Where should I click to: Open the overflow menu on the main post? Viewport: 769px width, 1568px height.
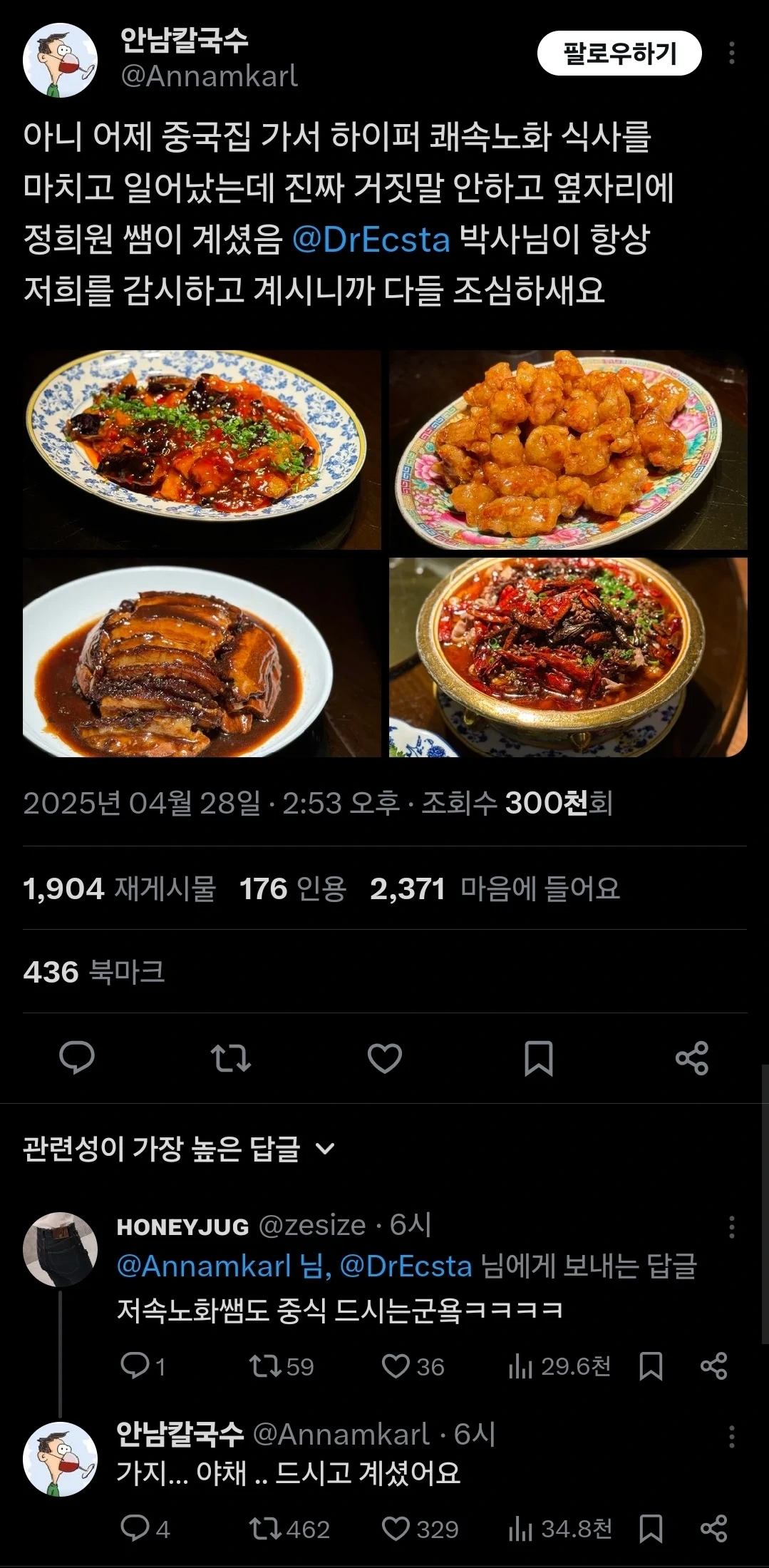(732, 53)
